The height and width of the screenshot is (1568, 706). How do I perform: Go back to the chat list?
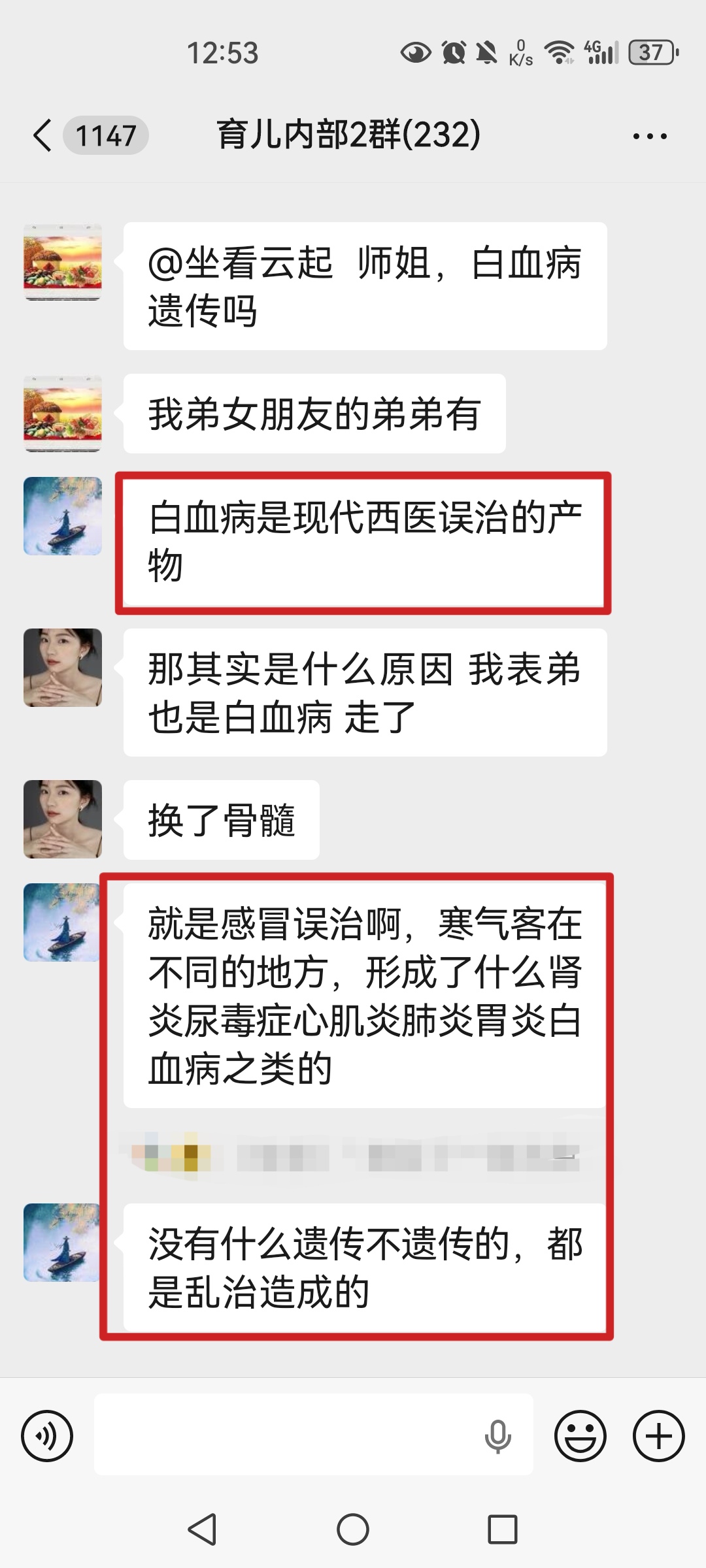point(43,136)
